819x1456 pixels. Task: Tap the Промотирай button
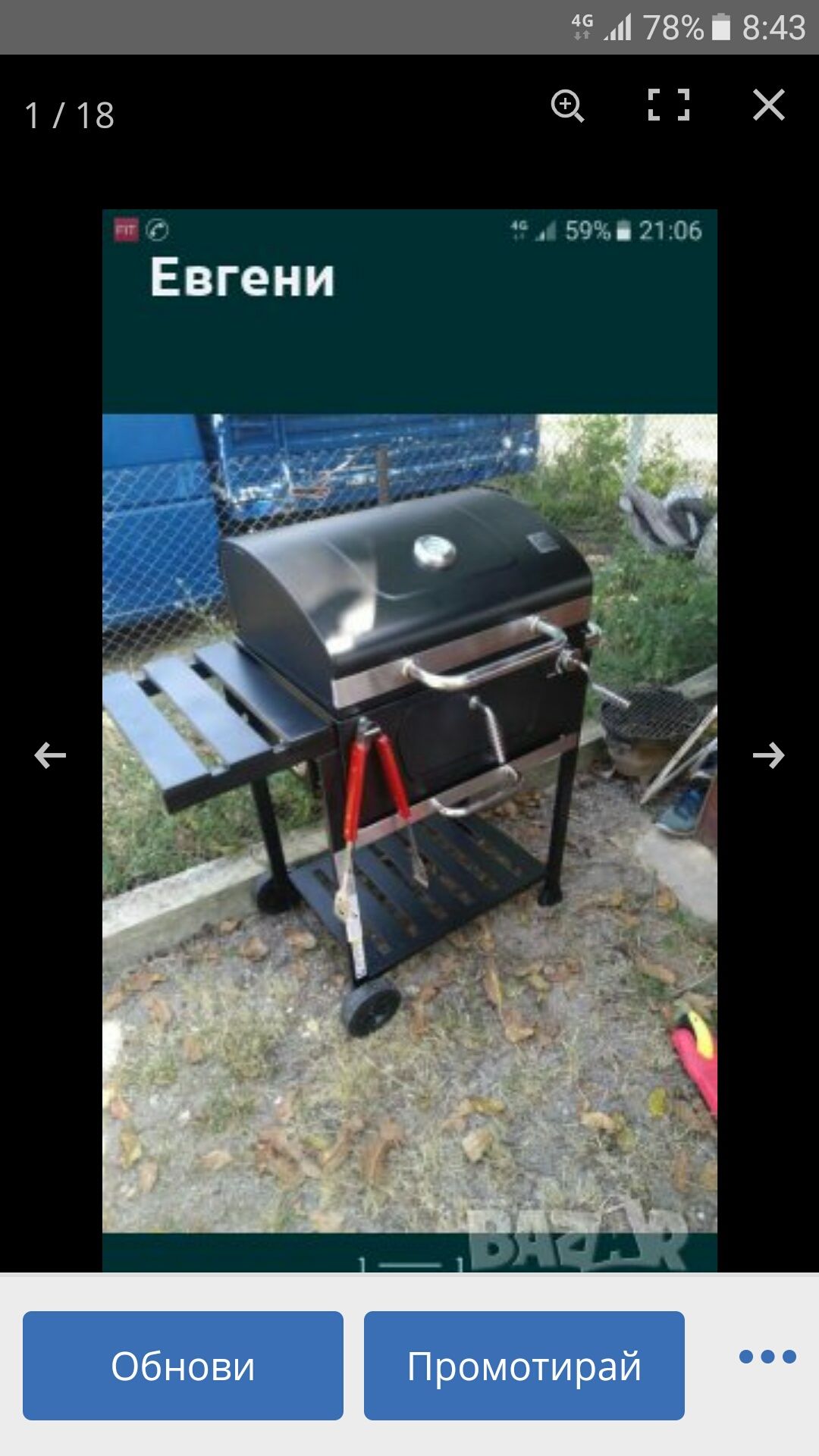pyautogui.click(x=524, y=1366)
